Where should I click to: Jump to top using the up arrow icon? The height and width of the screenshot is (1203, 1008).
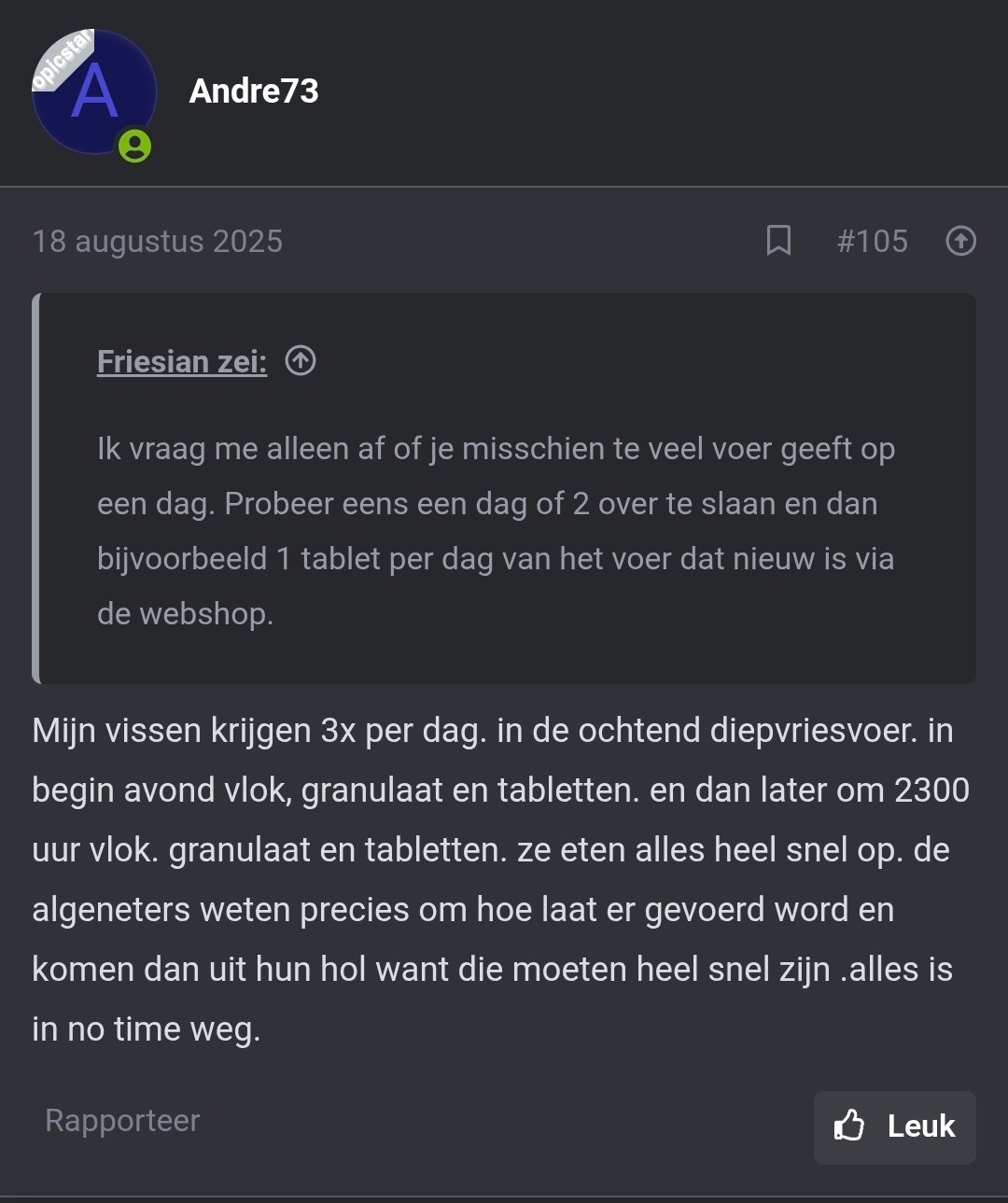(960, 241)
